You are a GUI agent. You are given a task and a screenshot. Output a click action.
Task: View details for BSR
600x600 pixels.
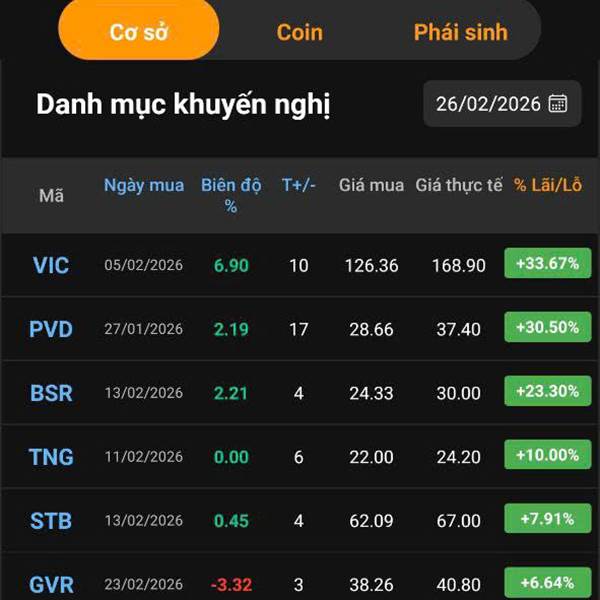click(x=51, y=393)
